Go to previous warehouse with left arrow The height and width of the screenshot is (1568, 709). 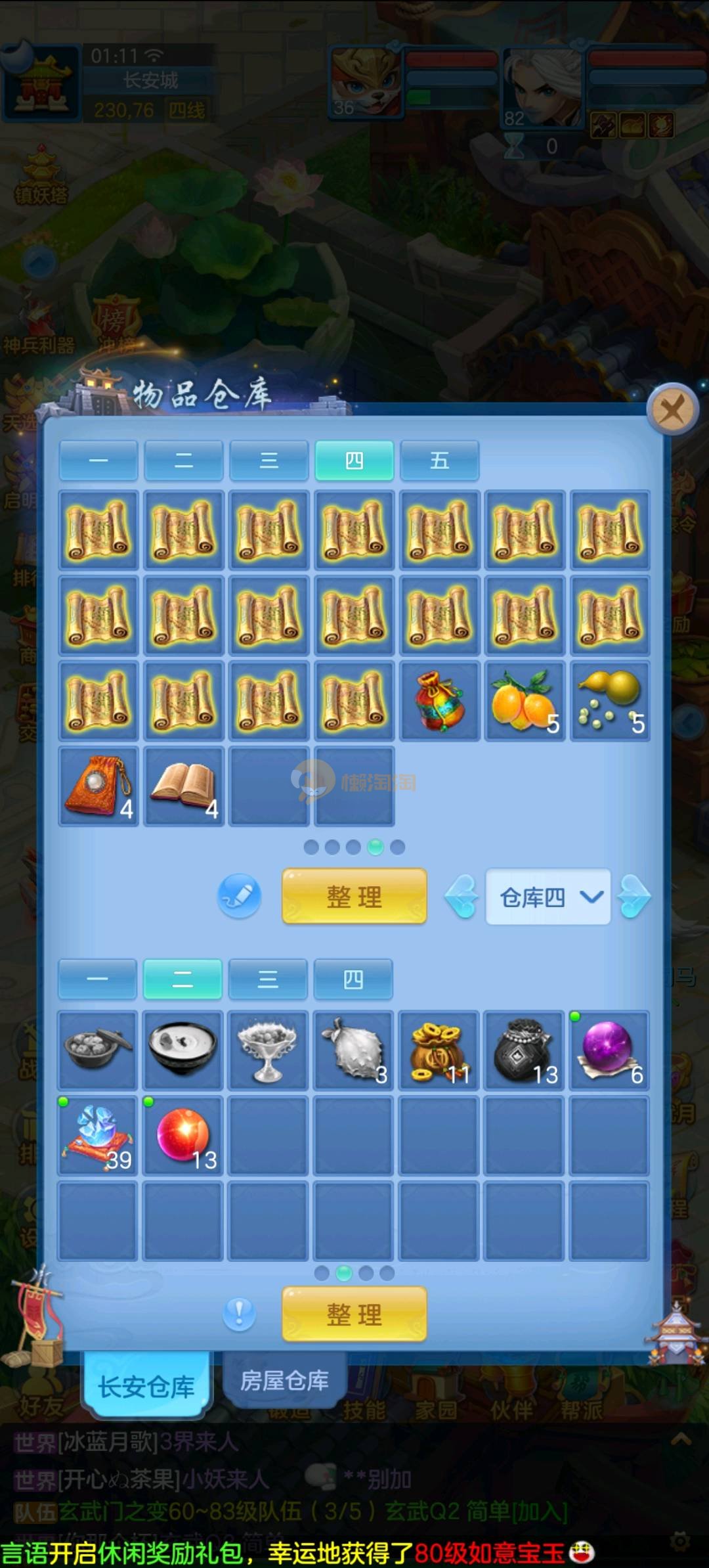click(x=462, y=896)
